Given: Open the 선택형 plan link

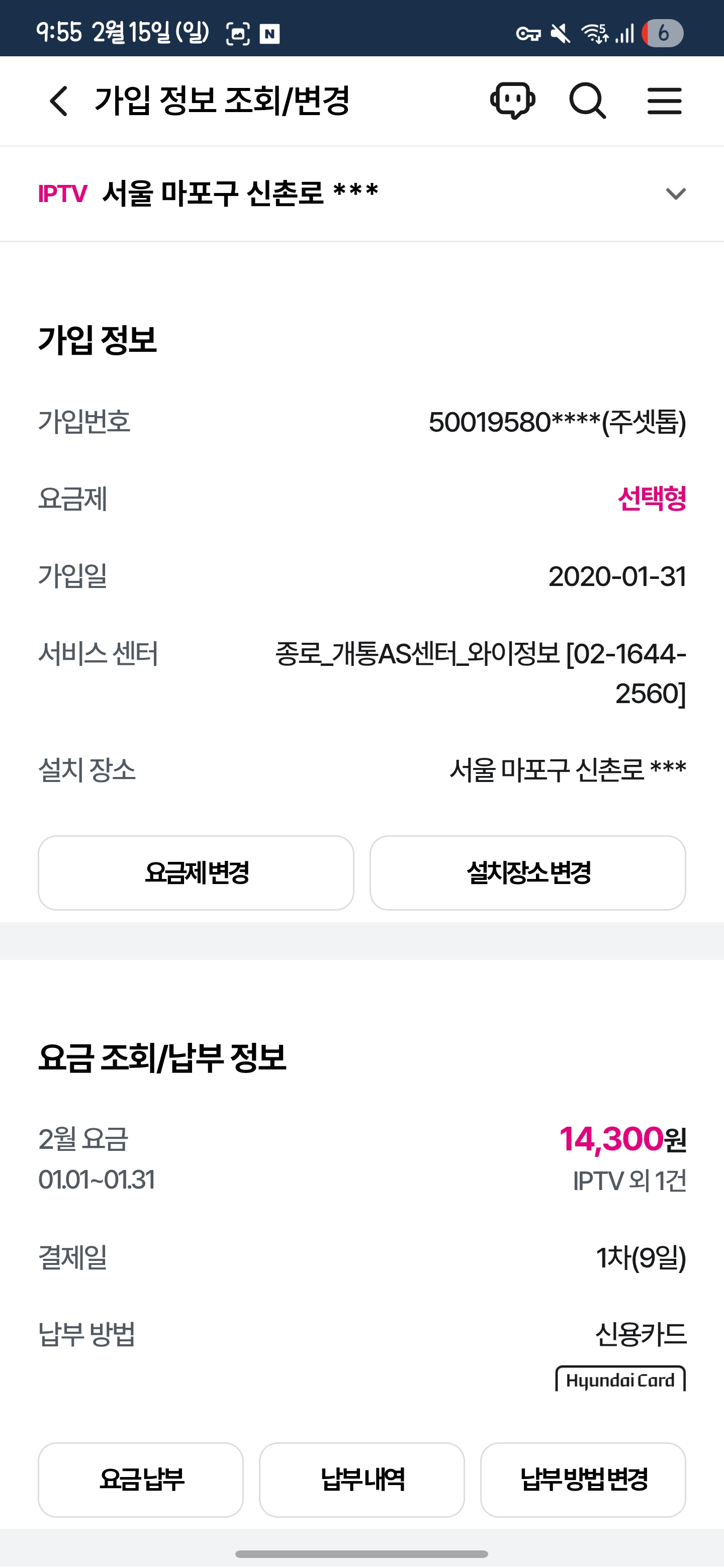Looking at the screenshot, I should tap(652, 499).
